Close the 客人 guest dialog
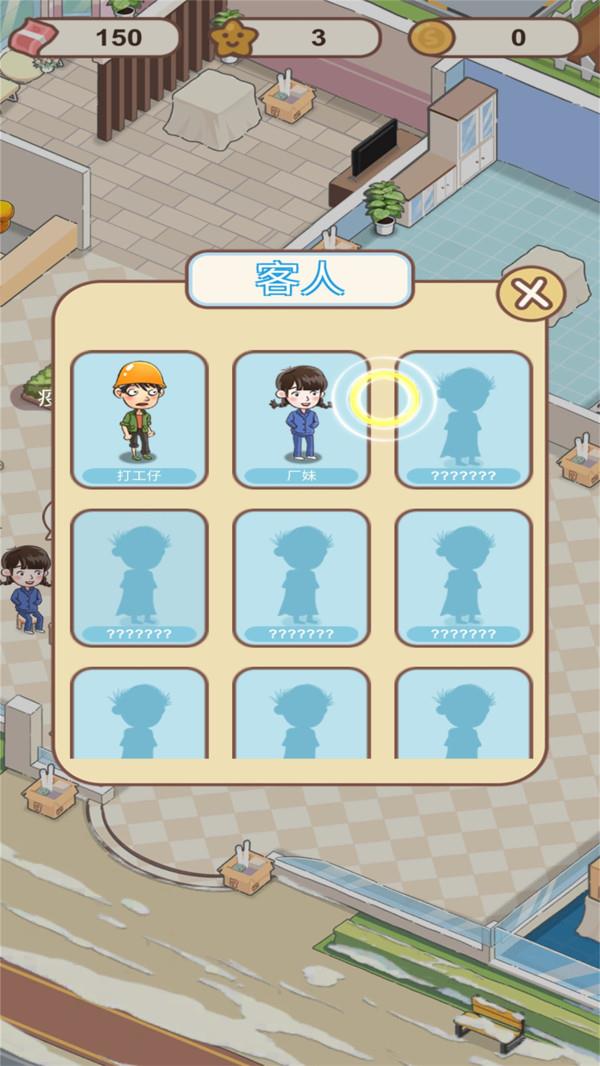 [531, 294]
